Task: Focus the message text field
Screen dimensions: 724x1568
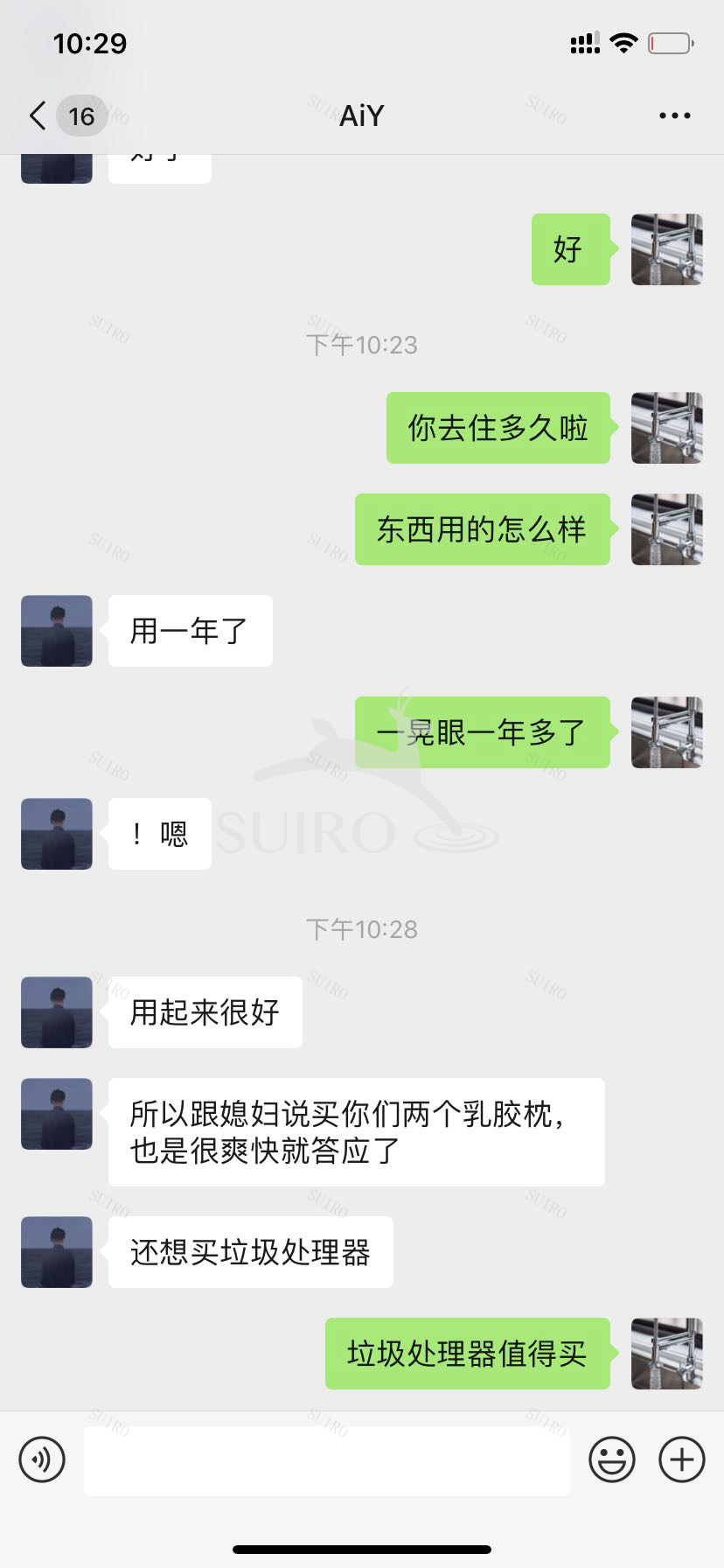Action: (x=326, y=1459)
